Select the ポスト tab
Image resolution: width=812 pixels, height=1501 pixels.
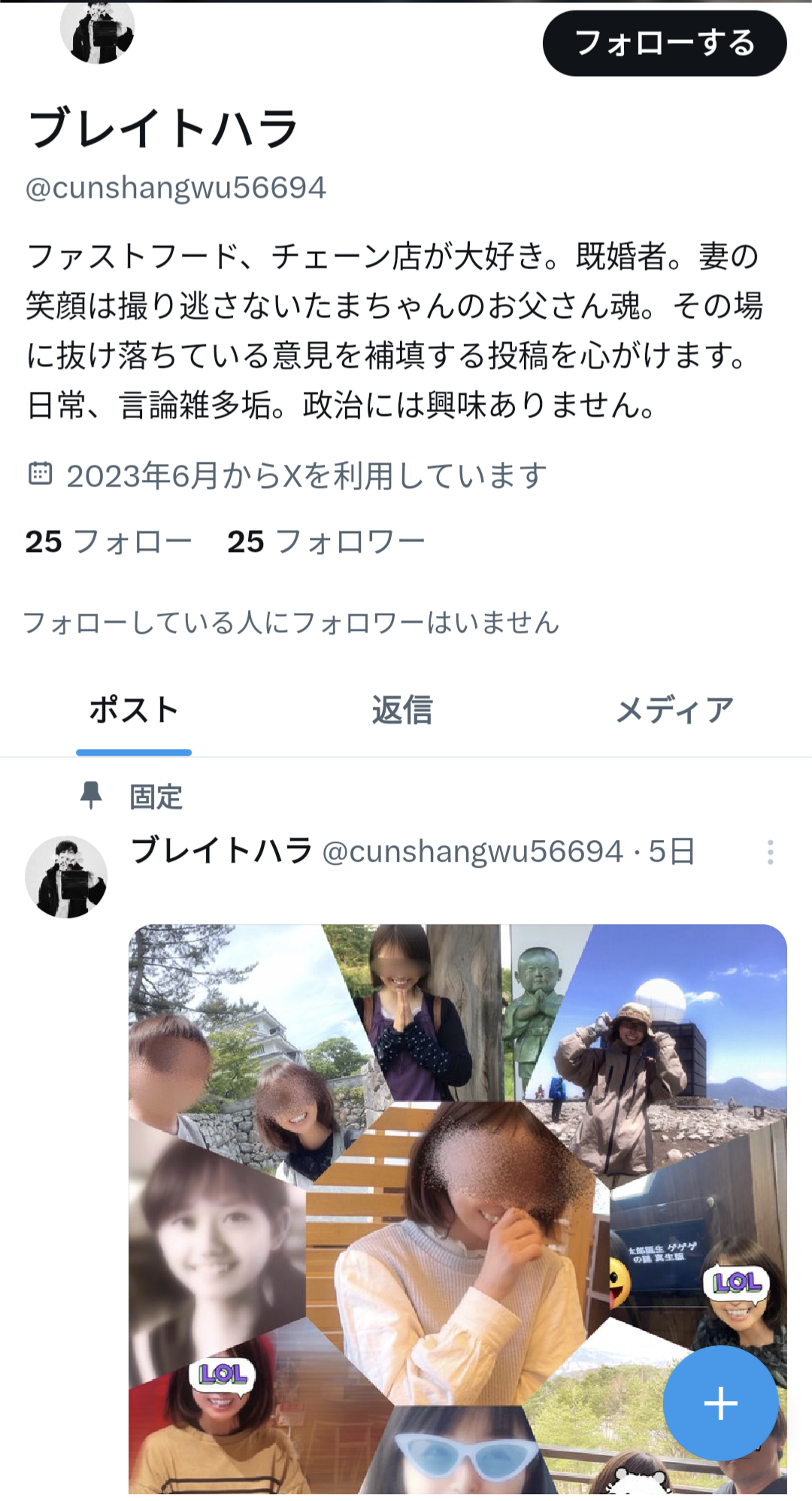[x=134, y=710]
